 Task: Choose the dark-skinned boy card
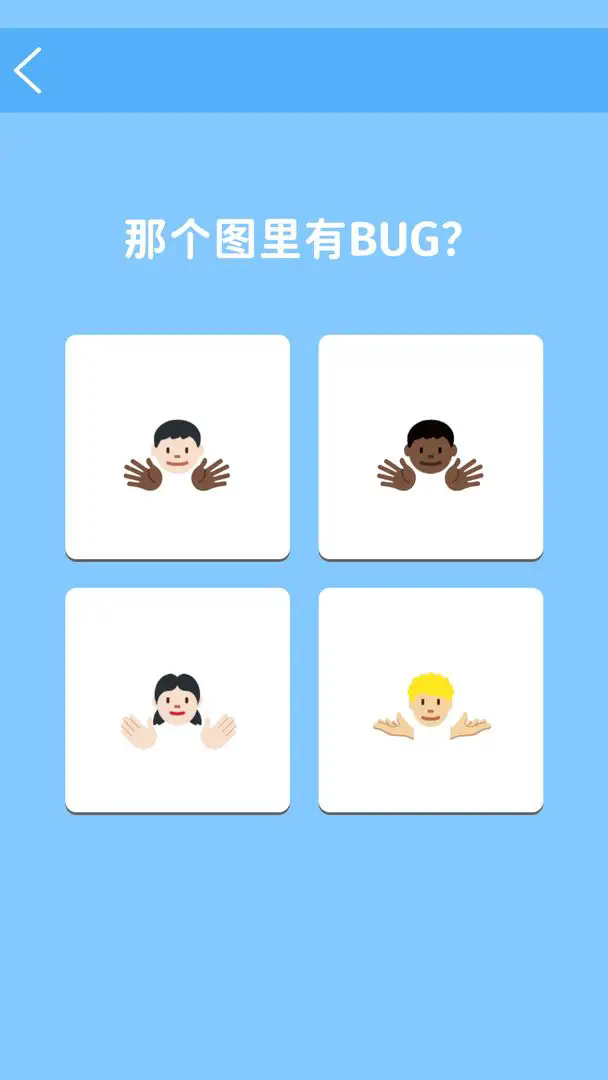(430, 447)
